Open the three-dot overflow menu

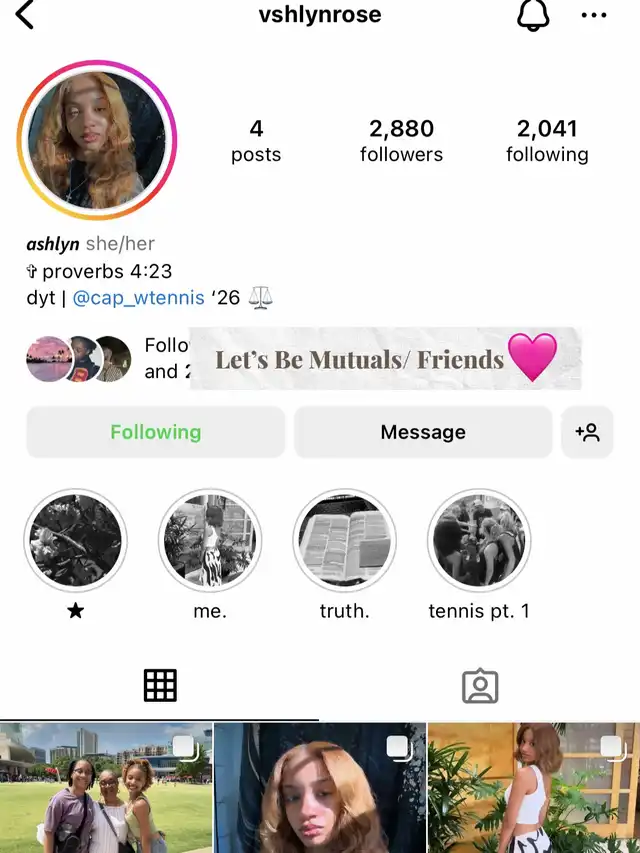594,16
